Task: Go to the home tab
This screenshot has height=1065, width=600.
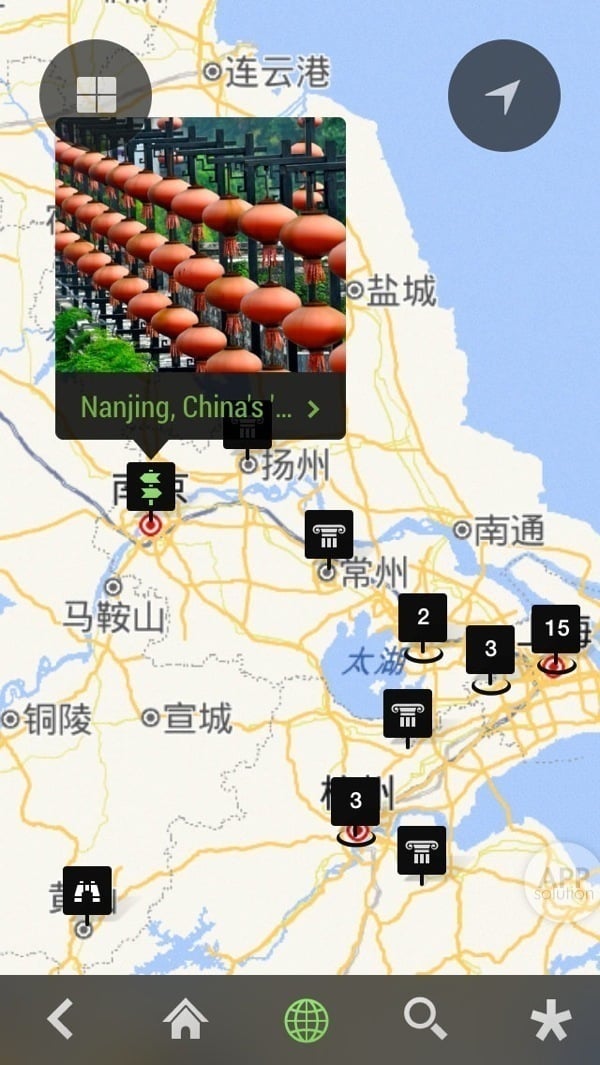Action: [185, 1020]
